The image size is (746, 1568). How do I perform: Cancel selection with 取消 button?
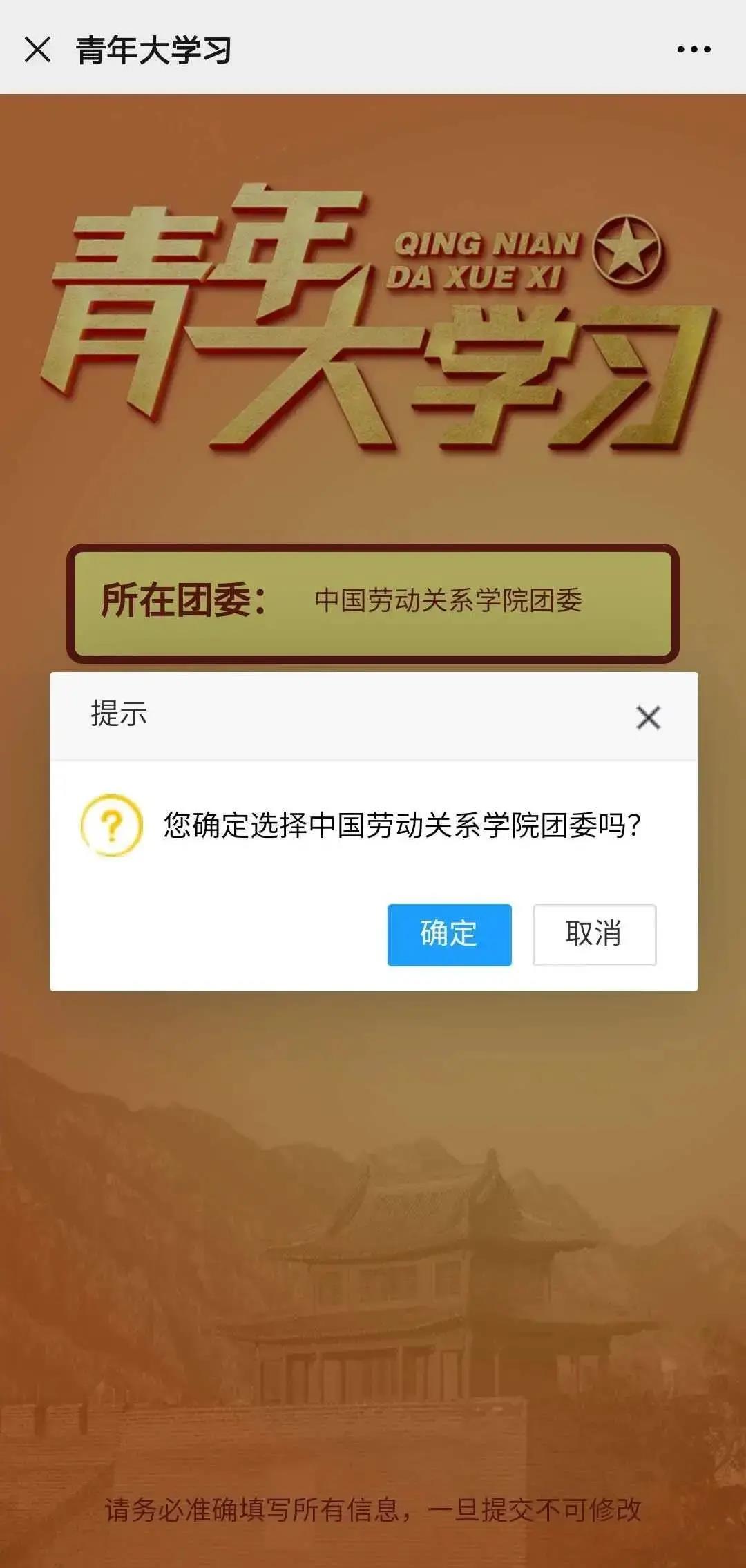click(x=593, y=935)
